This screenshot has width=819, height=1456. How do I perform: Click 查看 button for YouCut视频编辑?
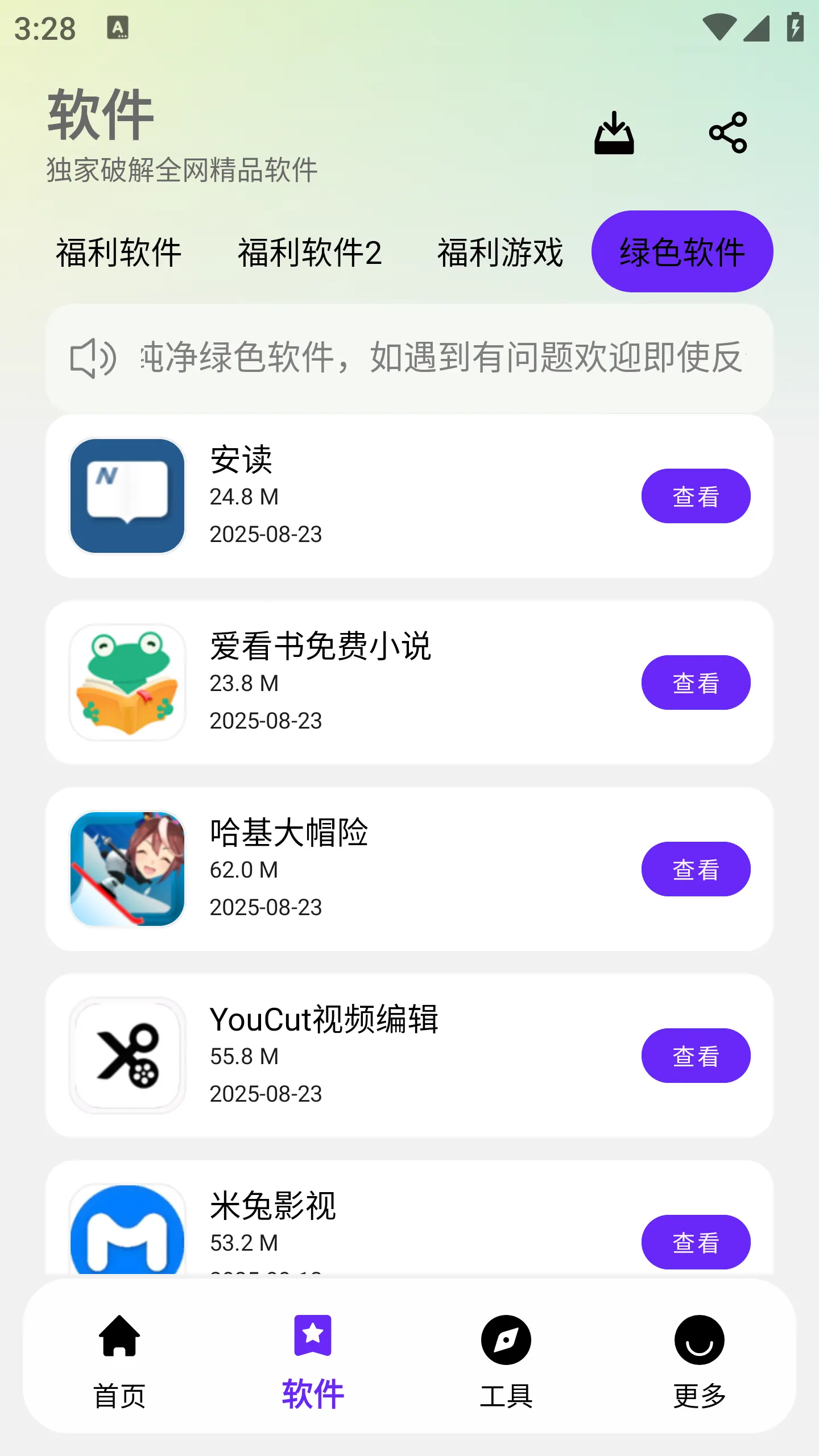coord(696,1055)
